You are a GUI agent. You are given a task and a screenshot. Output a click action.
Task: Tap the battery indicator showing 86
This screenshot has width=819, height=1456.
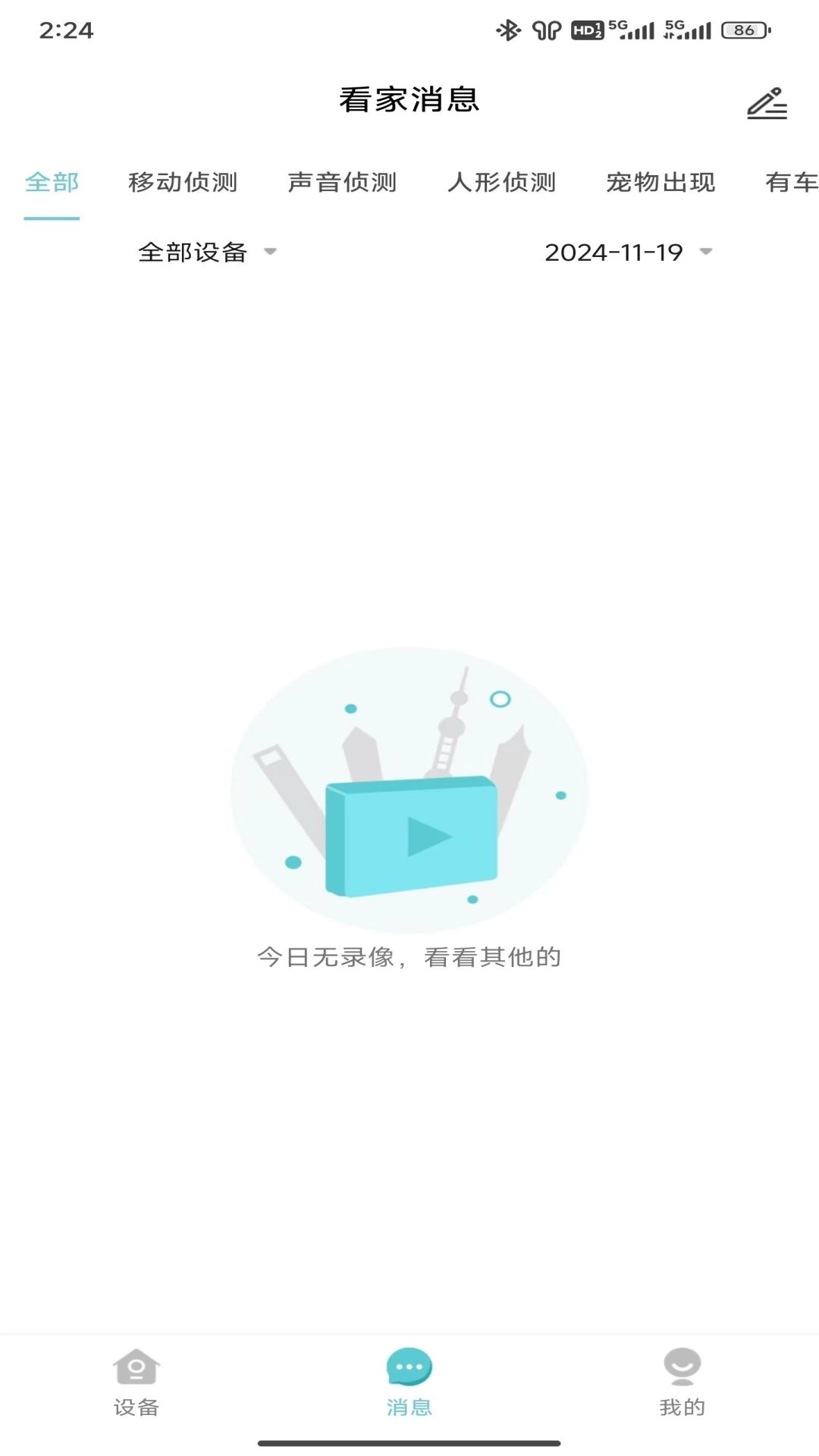point(742,30)
